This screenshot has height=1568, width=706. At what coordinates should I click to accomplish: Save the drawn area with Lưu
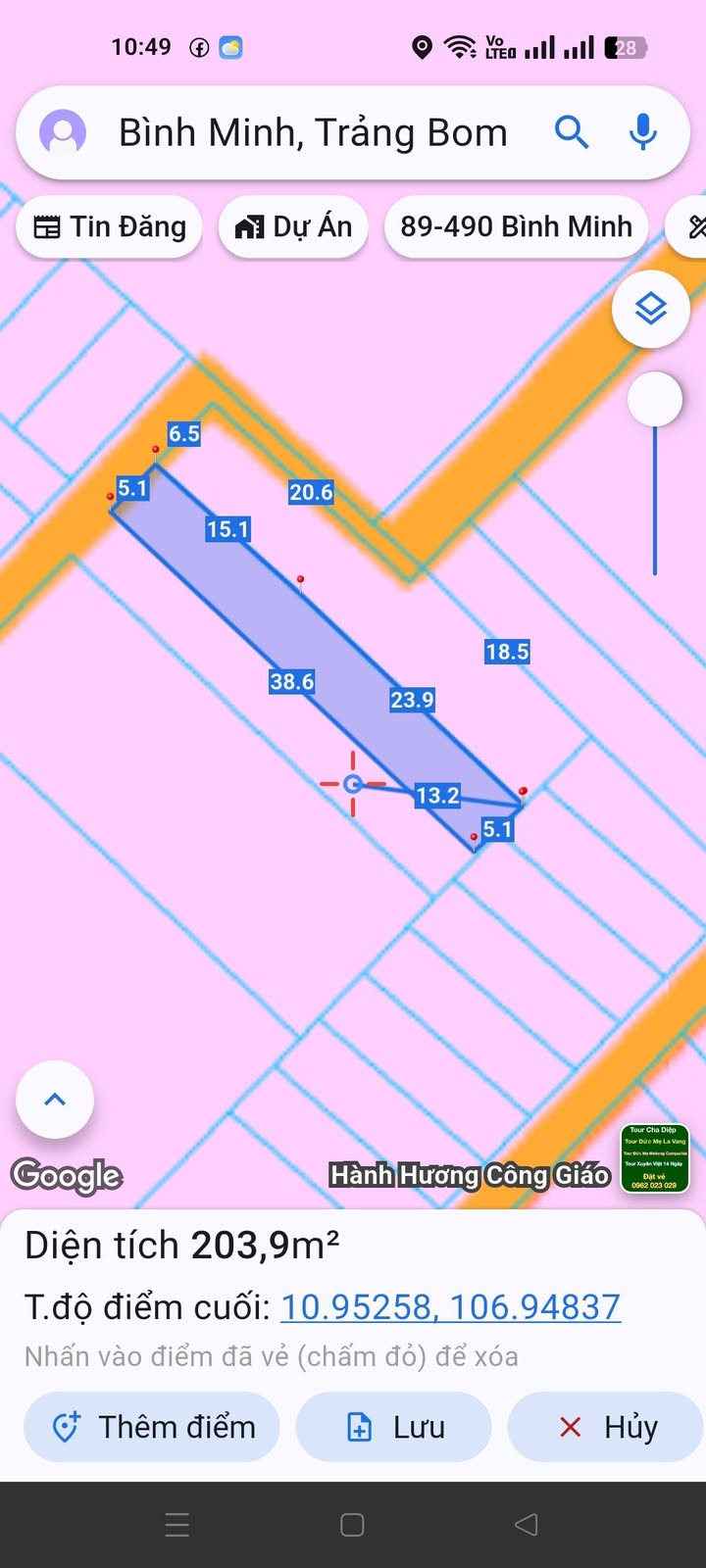[x=393, y=1427]
